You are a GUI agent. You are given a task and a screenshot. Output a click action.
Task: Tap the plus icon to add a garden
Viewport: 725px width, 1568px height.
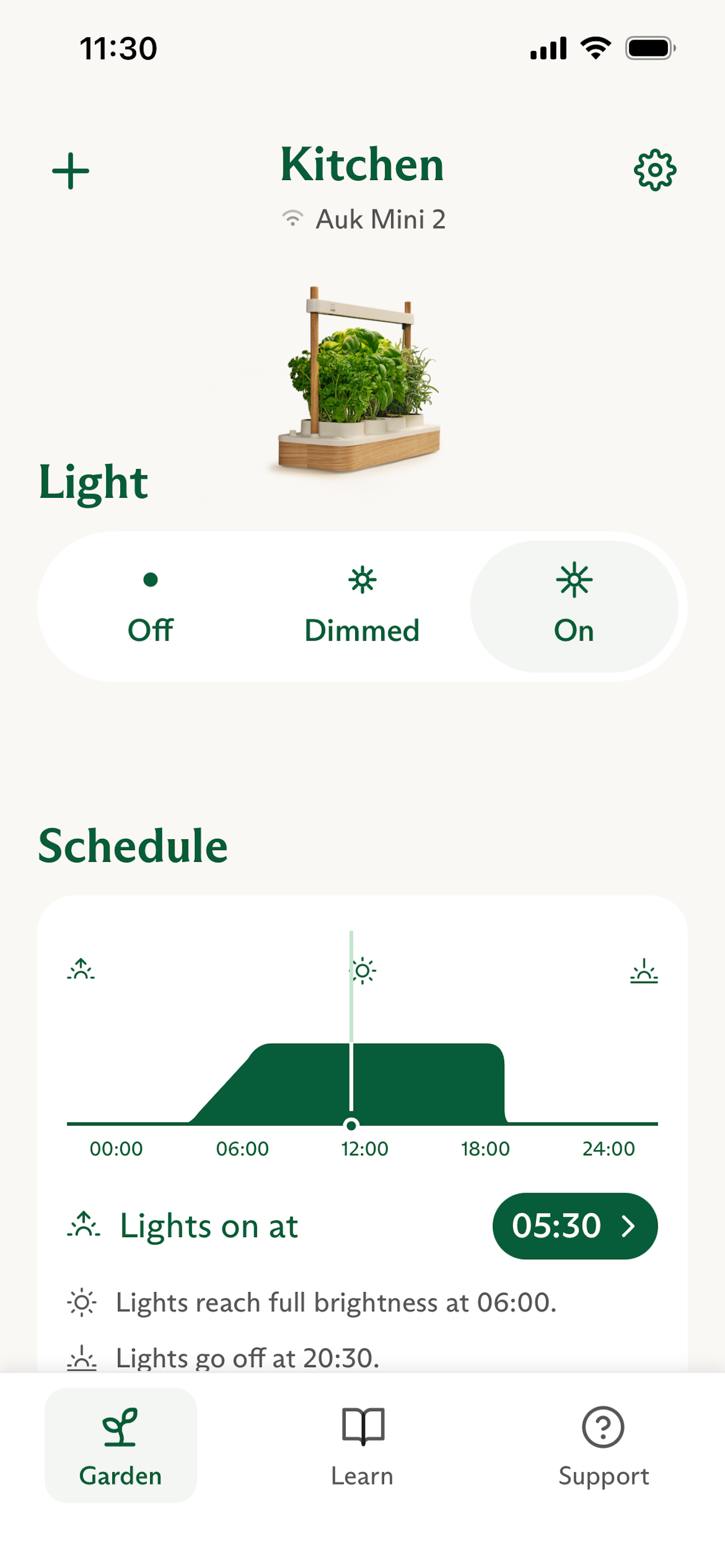[71, 171]
